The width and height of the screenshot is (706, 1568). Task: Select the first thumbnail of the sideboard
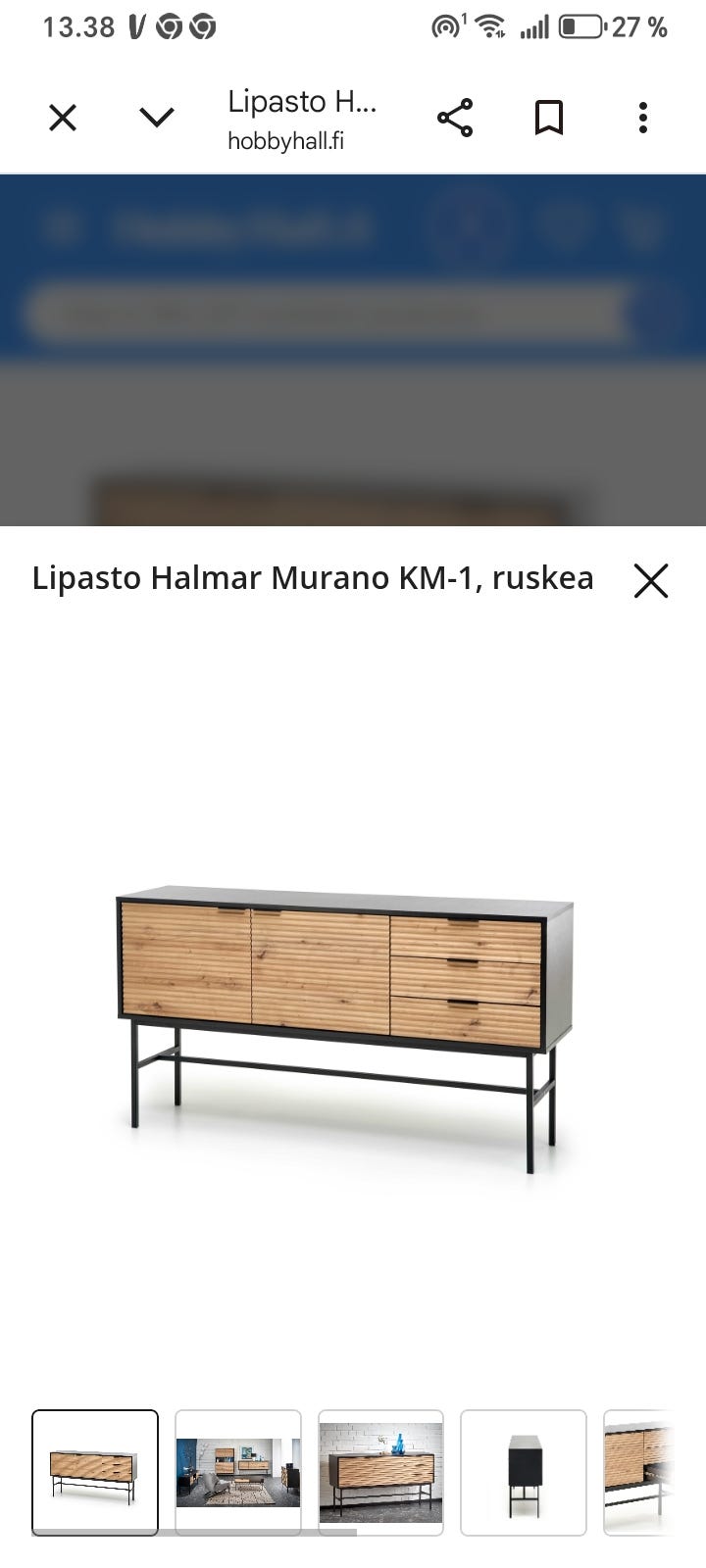95,1473
